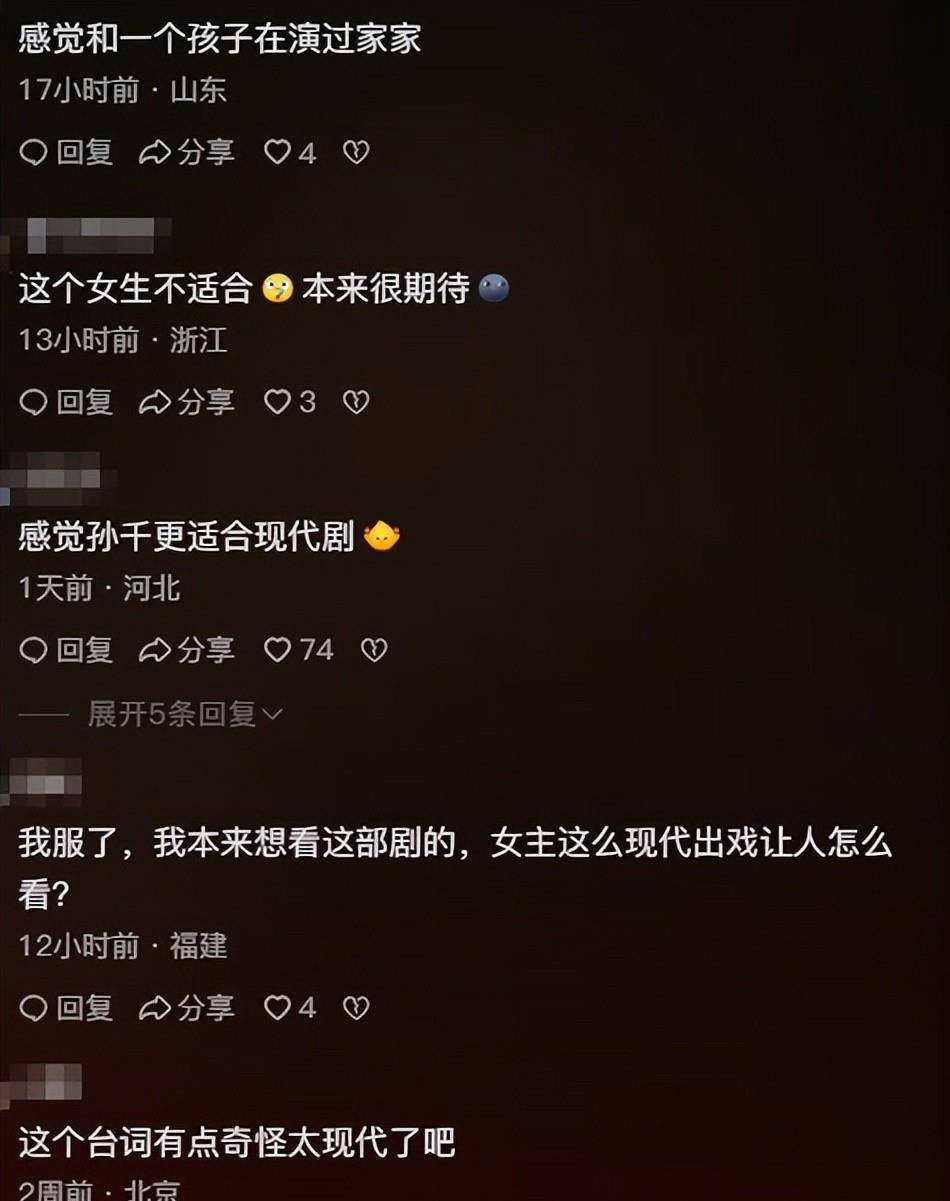Reply to 感觉孙千更适合现代剧 comment

click(66, 650)
